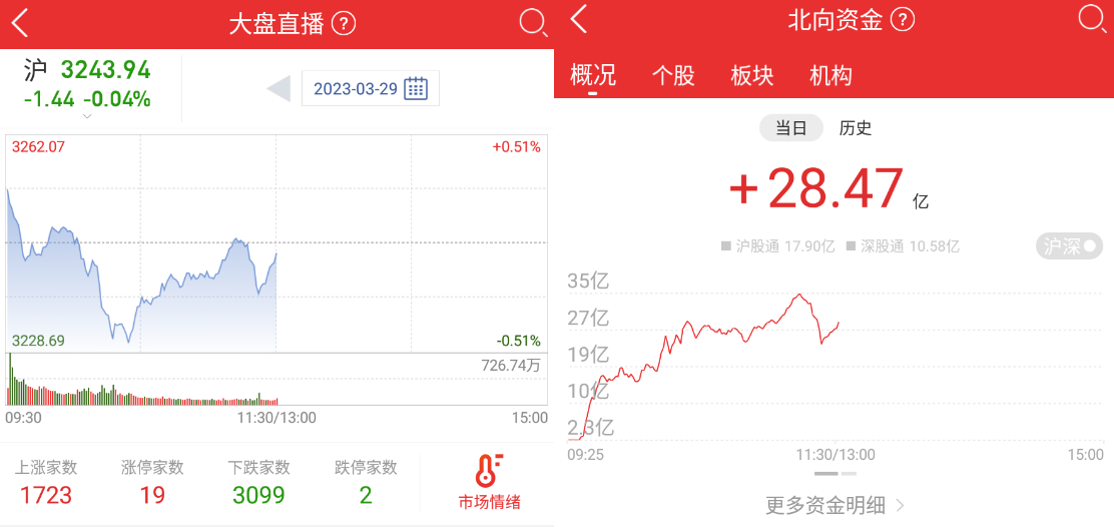The width and height of the screenshot is (1114, 527).
Task: Open the 2023-03-29 date picker
Action: coord(370,89)
